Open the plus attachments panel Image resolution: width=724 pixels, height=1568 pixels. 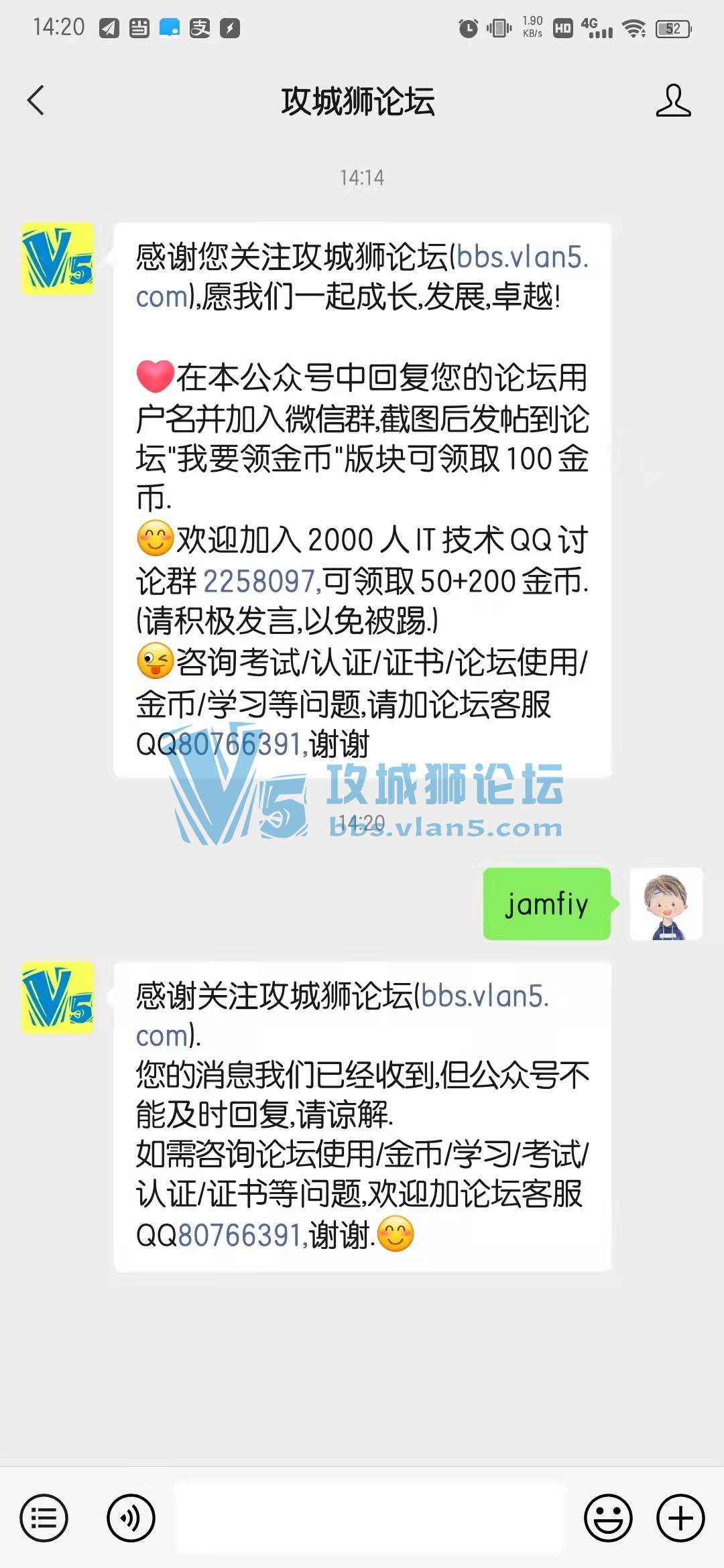click(x=680, y=1518)
